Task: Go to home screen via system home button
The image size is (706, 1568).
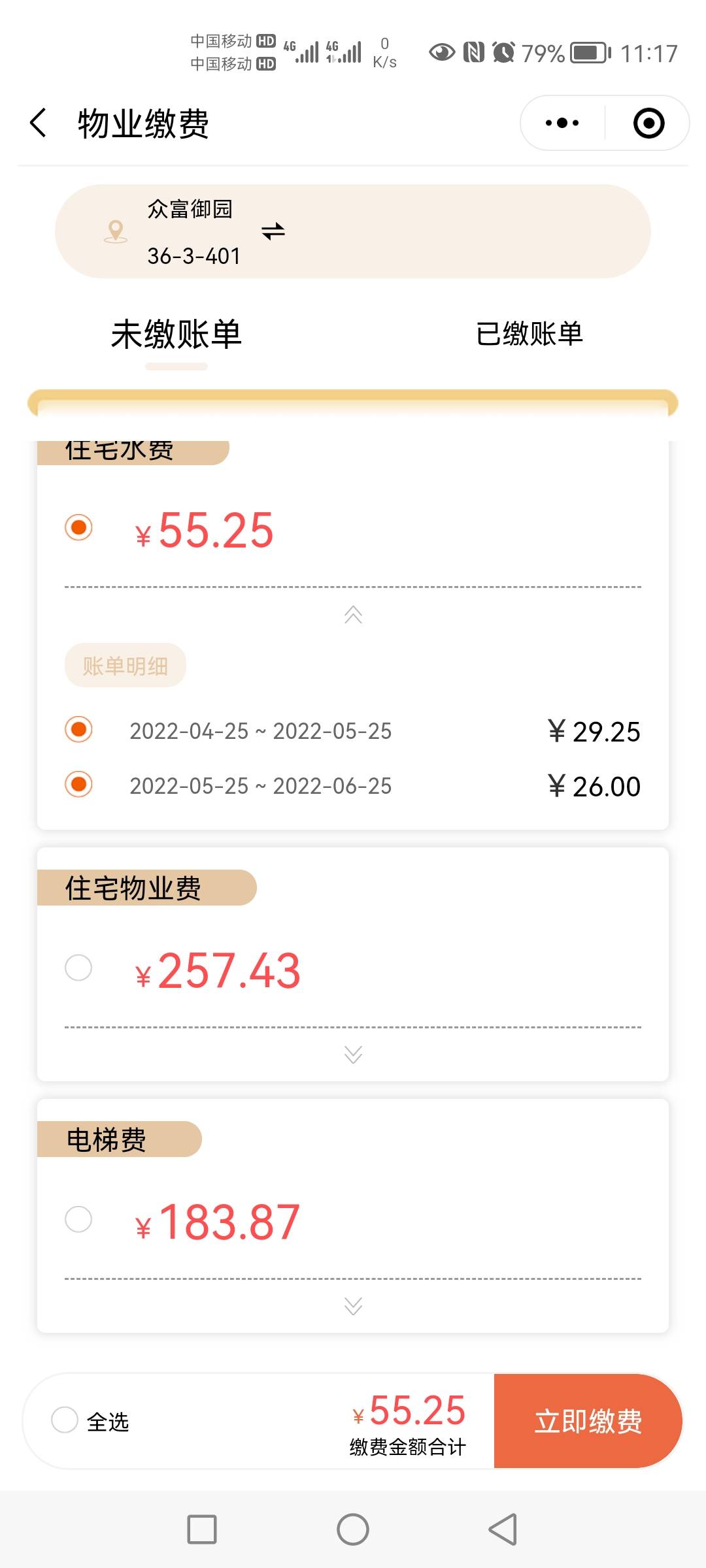Action: [x=353, y=1529]
